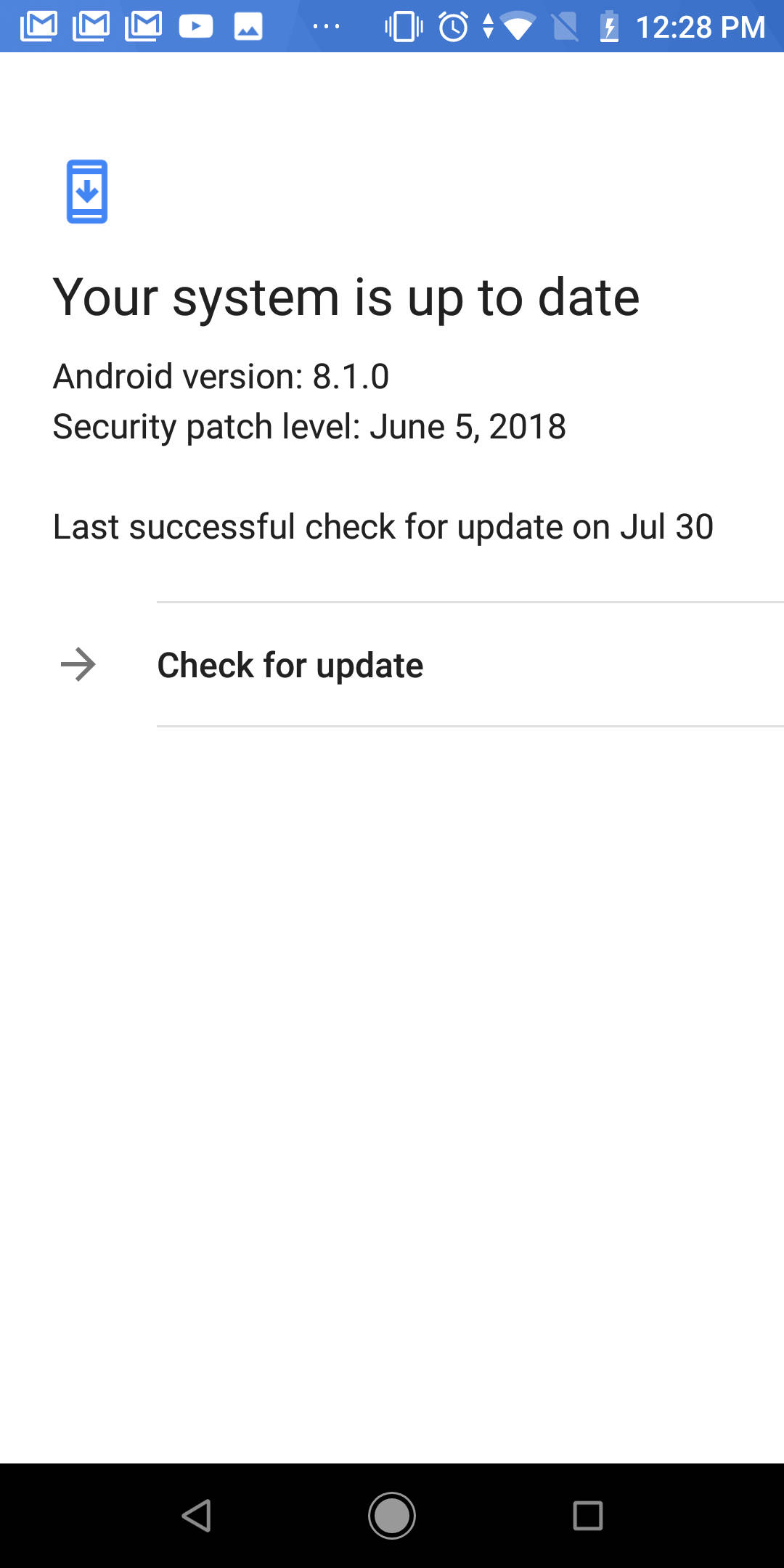This screenshot has height=1568, width=784.
Task: Go back using the navigation bar
Action: pyautogui.click(x=196, y=1516)
